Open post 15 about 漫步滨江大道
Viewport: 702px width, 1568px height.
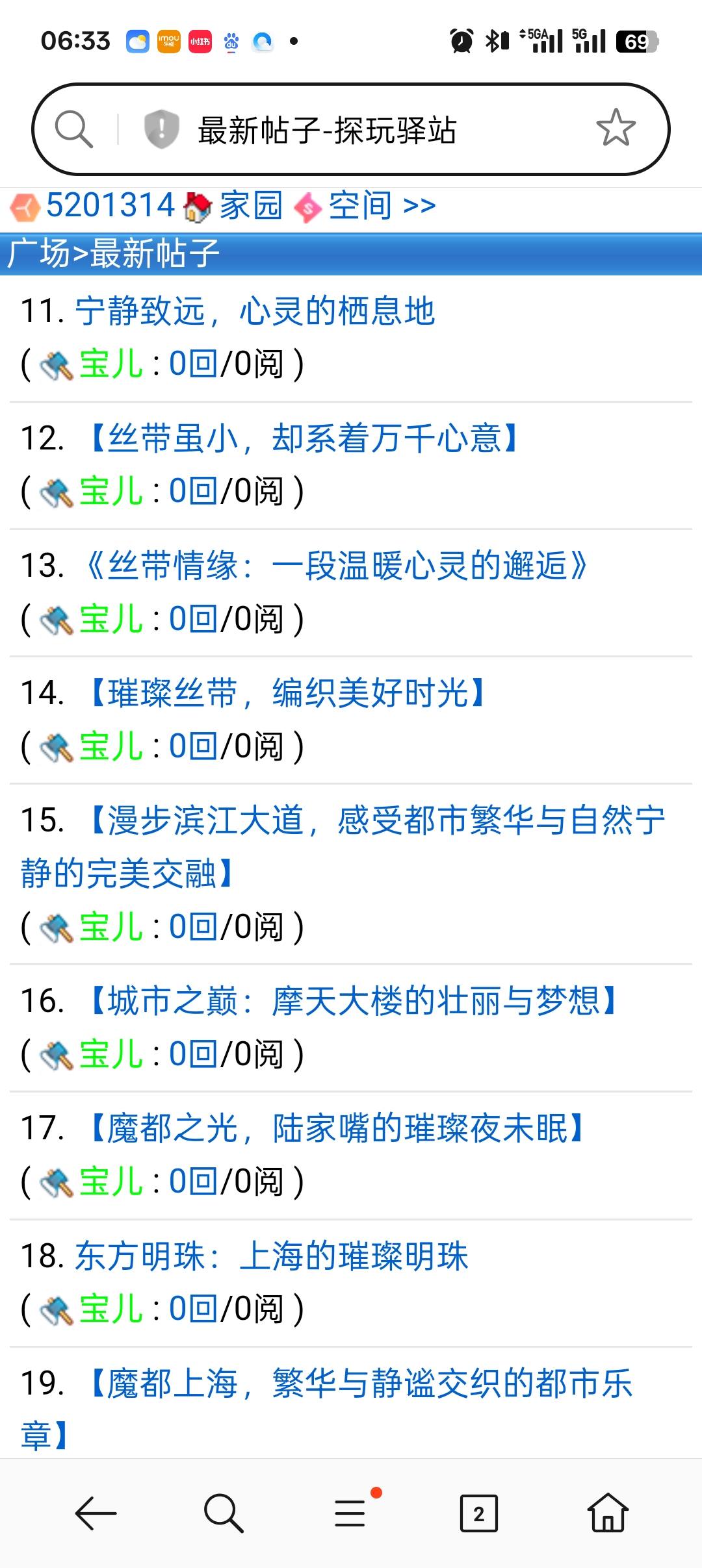click(x=374, y=820)
